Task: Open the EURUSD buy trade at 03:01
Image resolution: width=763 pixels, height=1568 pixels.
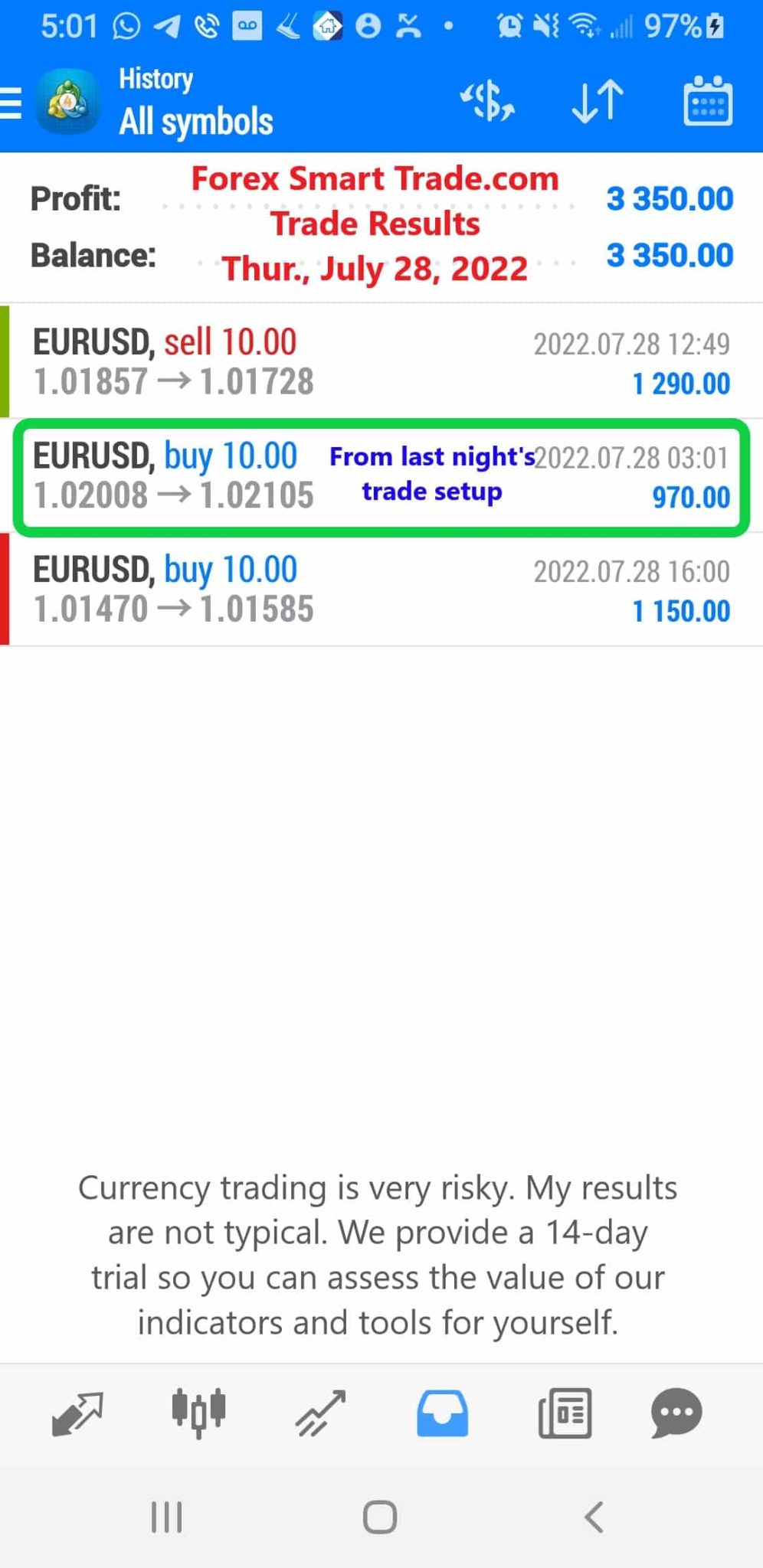Action: tap(381, 476)
